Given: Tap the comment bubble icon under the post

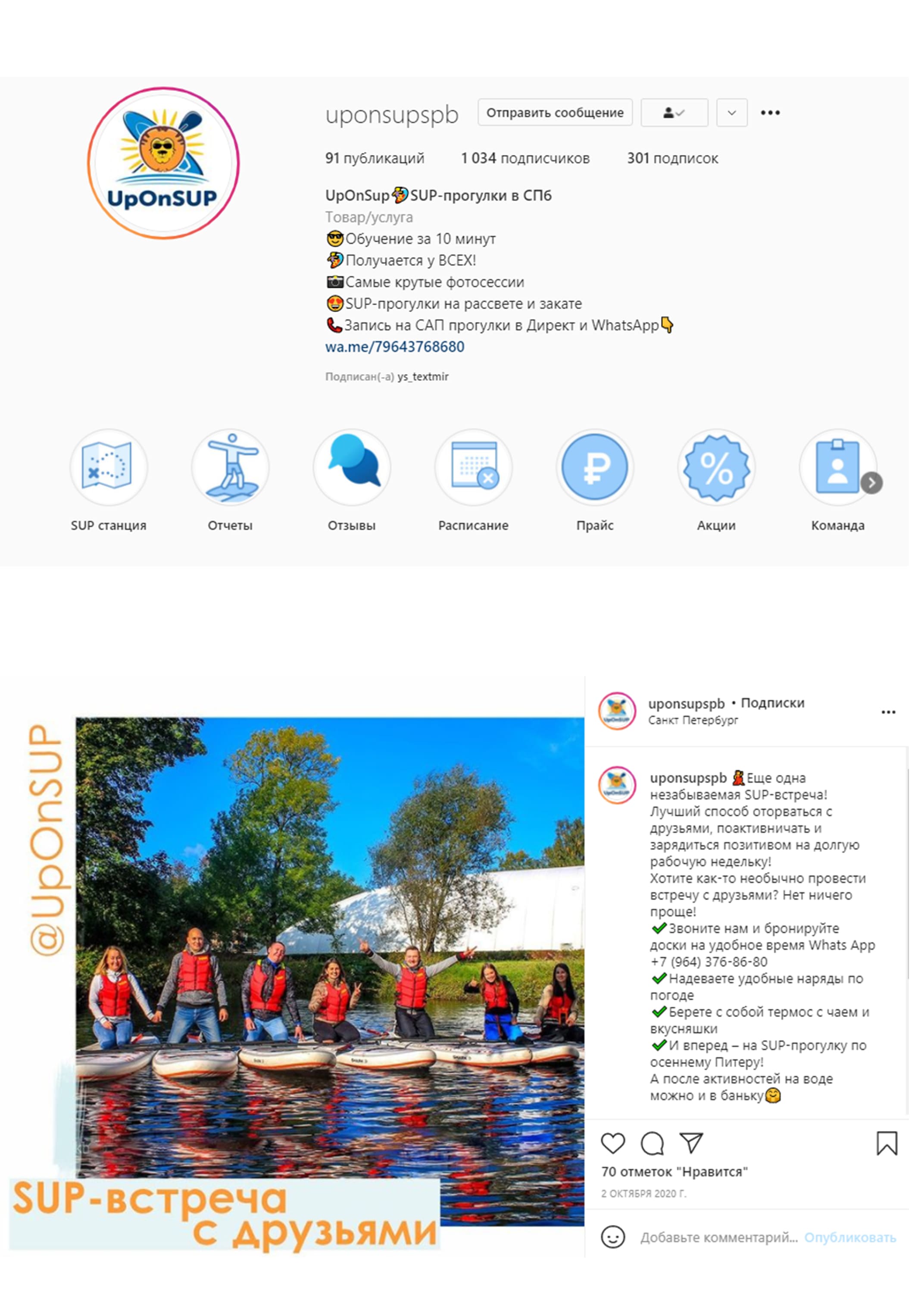Looking at the screenshot, I should 652,1143.
